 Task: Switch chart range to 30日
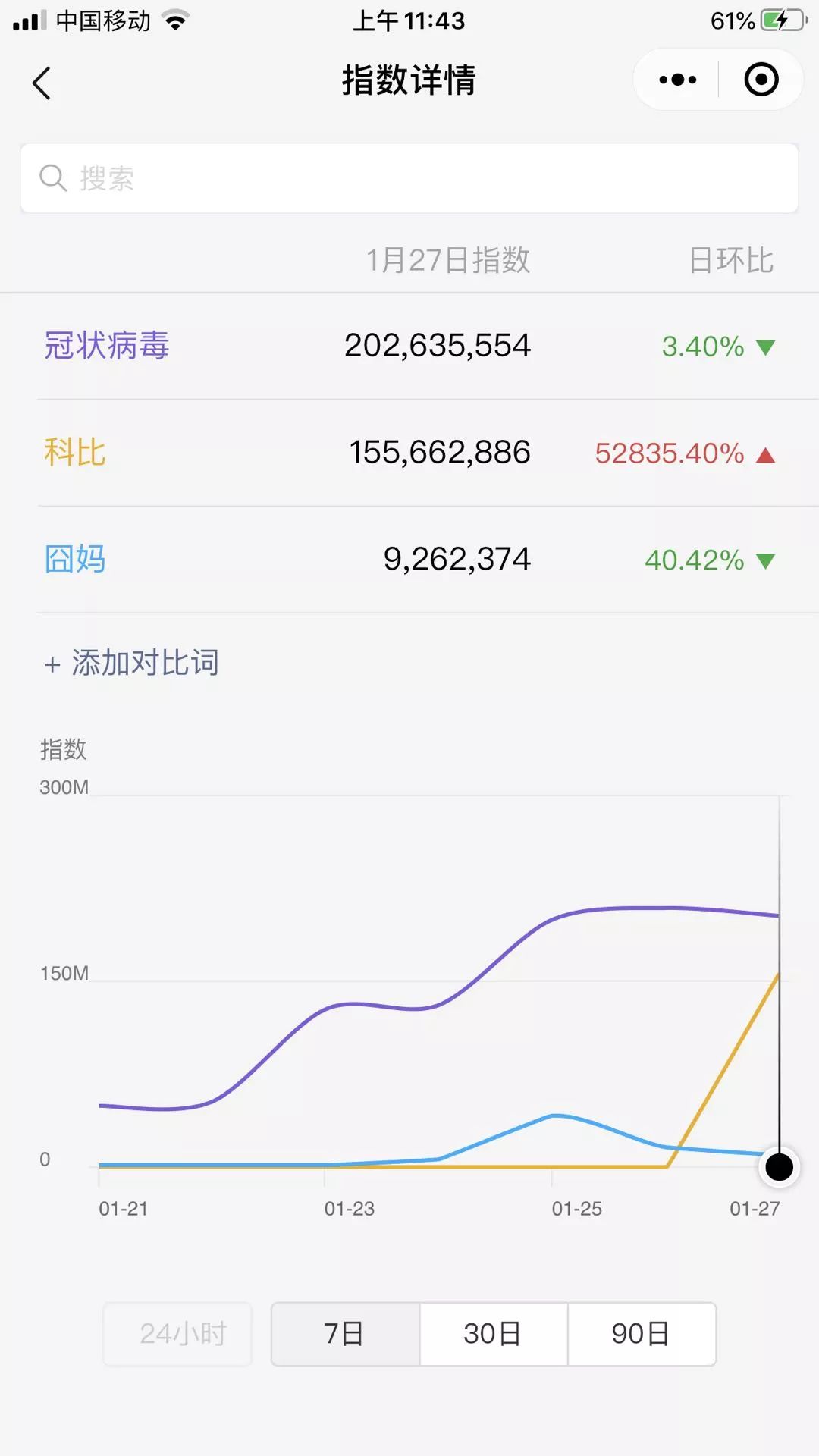[x=493, y=1334]
